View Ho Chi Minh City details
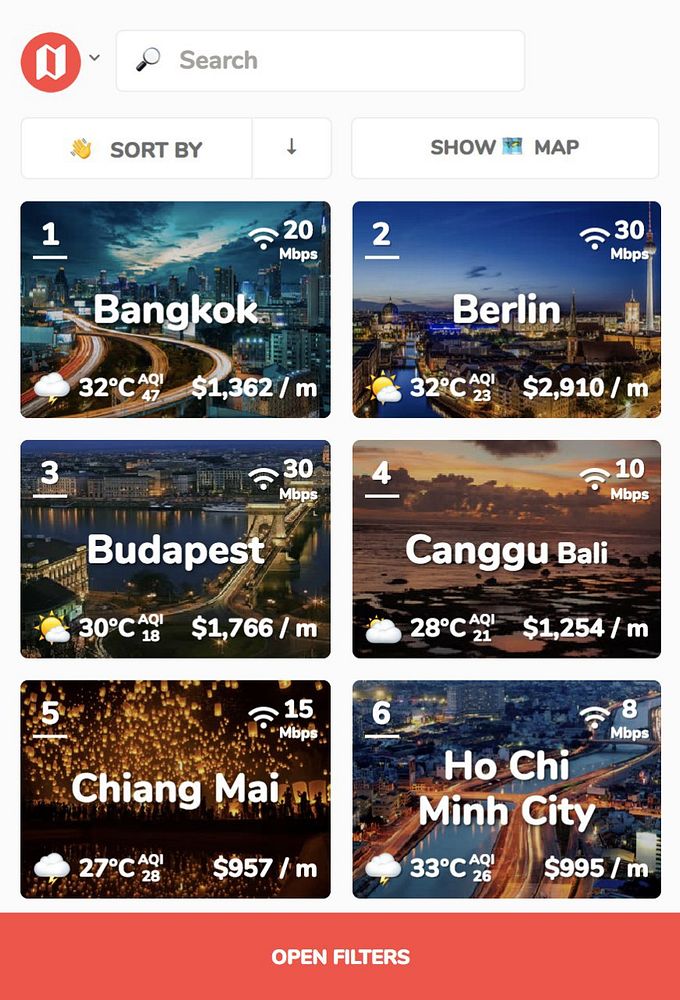The width and height of the screenshot is (680, 1000). coord(506,789)
